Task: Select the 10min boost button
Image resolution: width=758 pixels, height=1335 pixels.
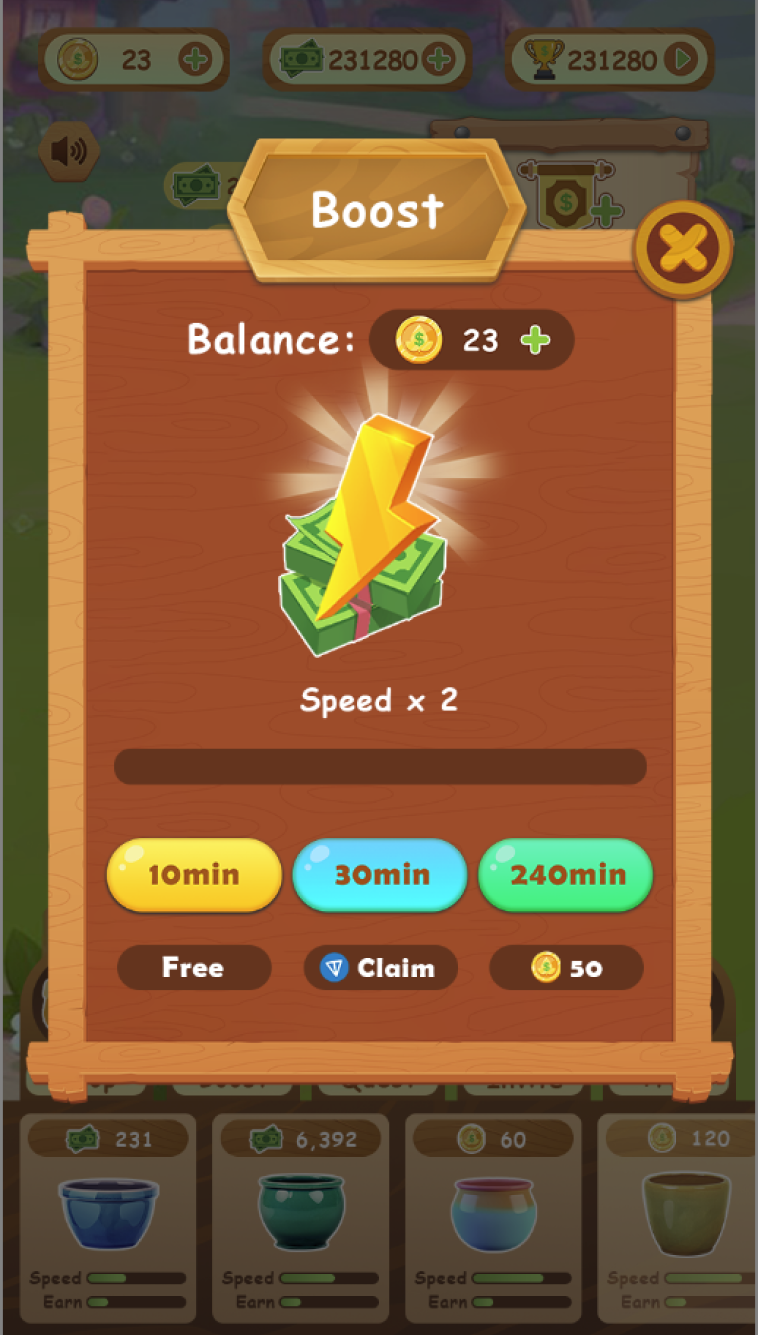Action: 194,875
